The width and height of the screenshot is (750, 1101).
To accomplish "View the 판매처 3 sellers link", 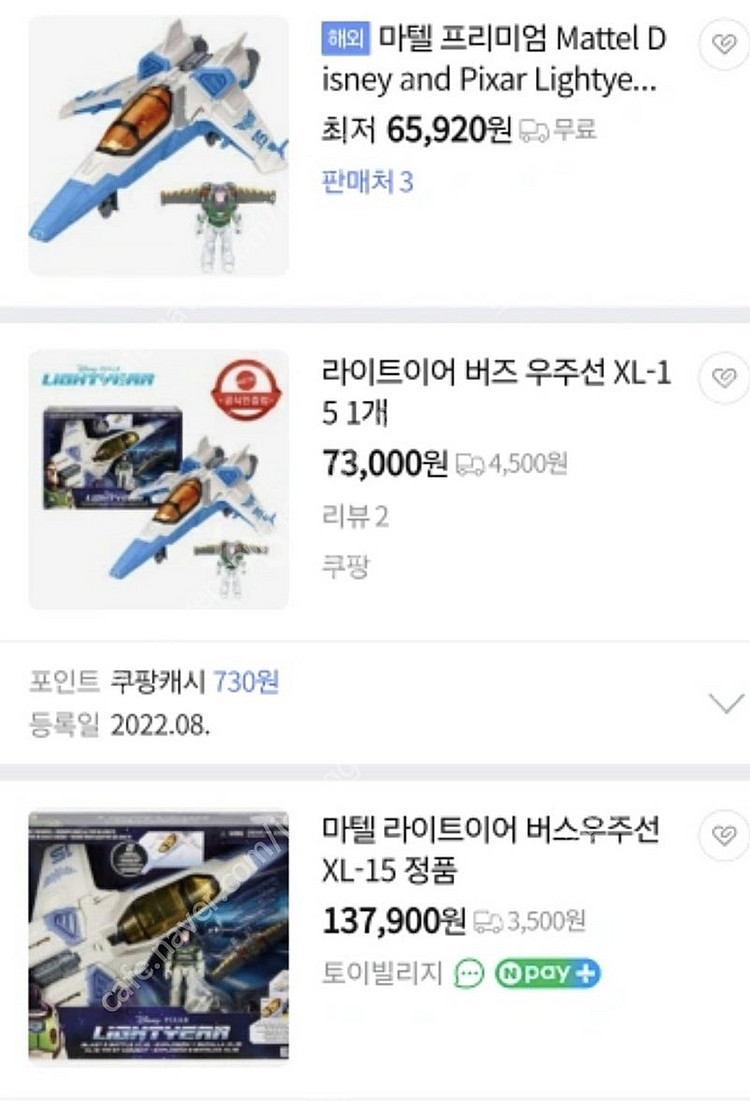I will pyautogui.click(x=367, y=182).
